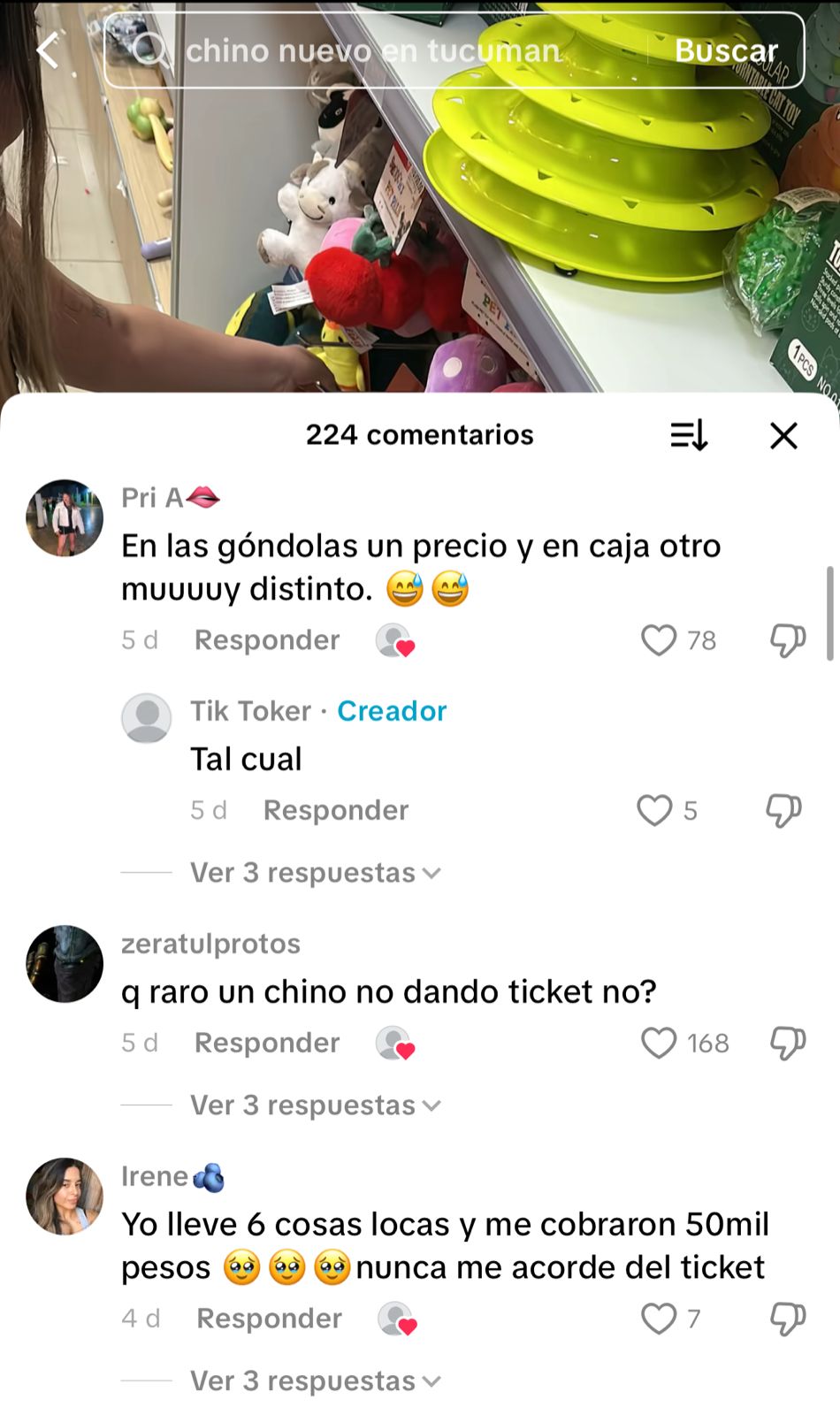Viewport: 840px width, 1415px height.
Task: Close the comments panel
Action: [783, 435]
